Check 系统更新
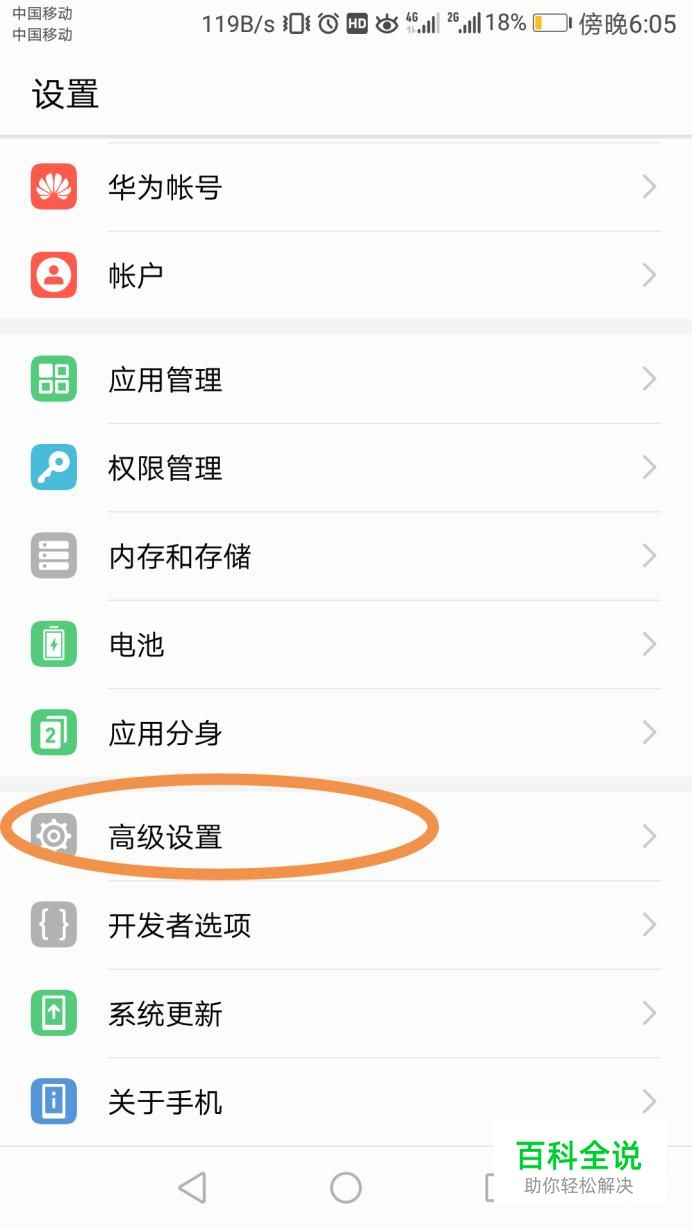The image size is (692, 1230). coord(346,1014)
